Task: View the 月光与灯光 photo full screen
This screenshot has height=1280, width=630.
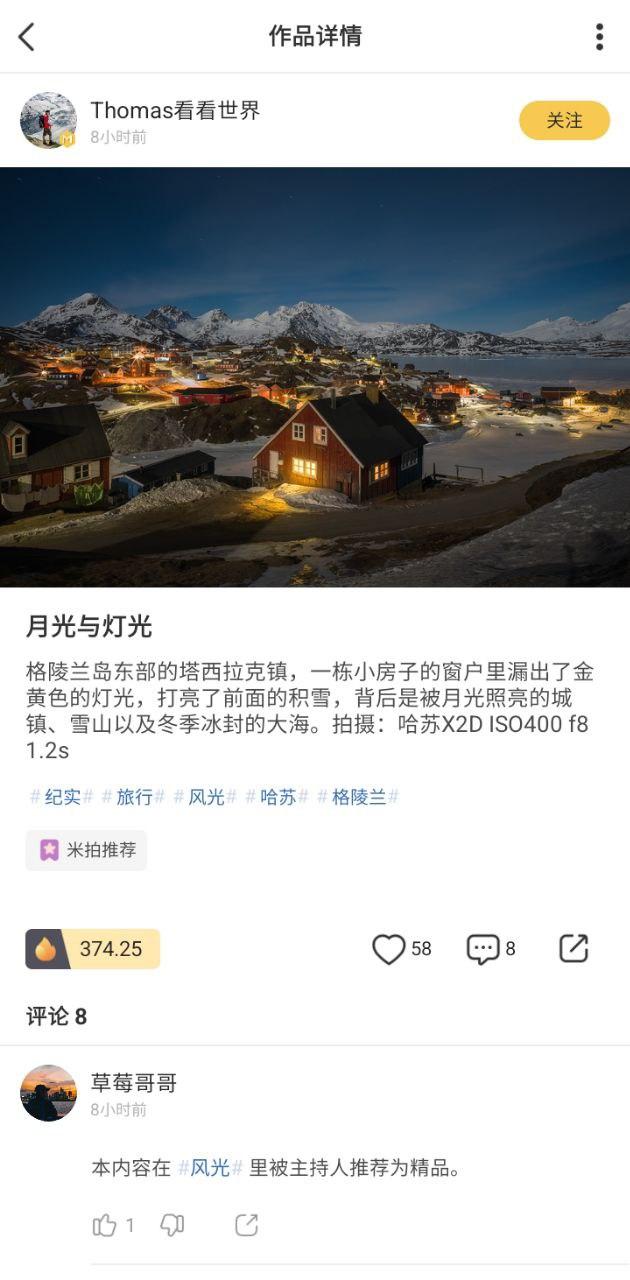Action: tap(315, 377)
